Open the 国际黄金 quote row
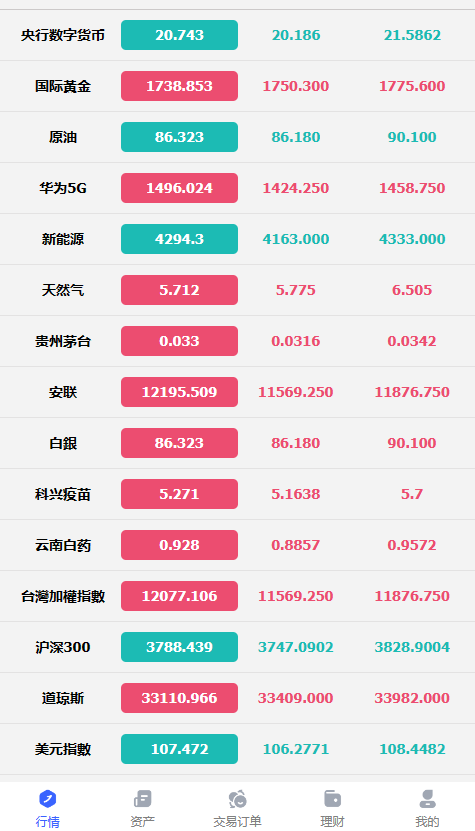Image resolution: width=475 pixels, height=831 pixels. tap(238, 86)
